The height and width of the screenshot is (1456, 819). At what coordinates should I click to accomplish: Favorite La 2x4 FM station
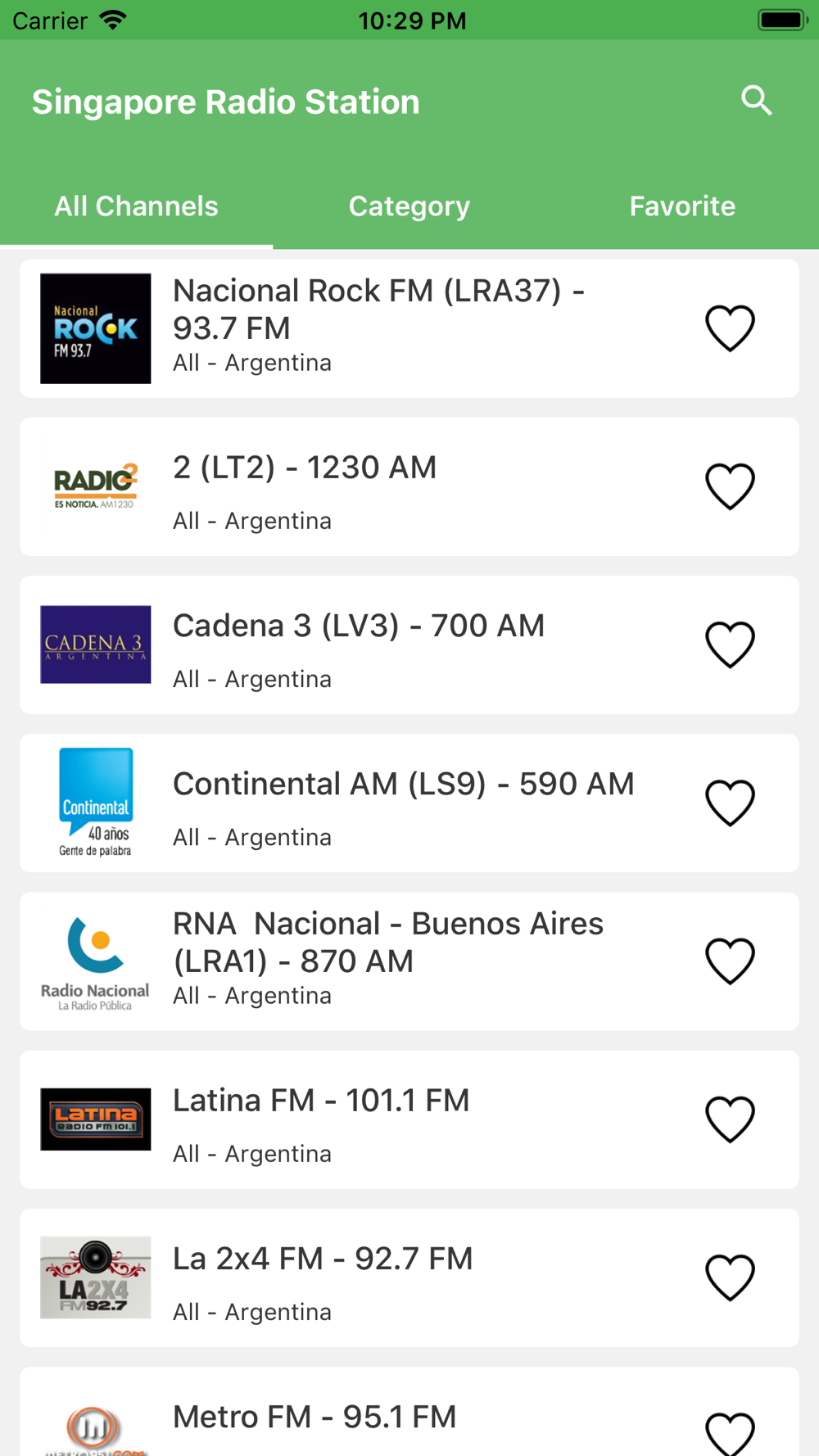click(x=730, y=1277)
